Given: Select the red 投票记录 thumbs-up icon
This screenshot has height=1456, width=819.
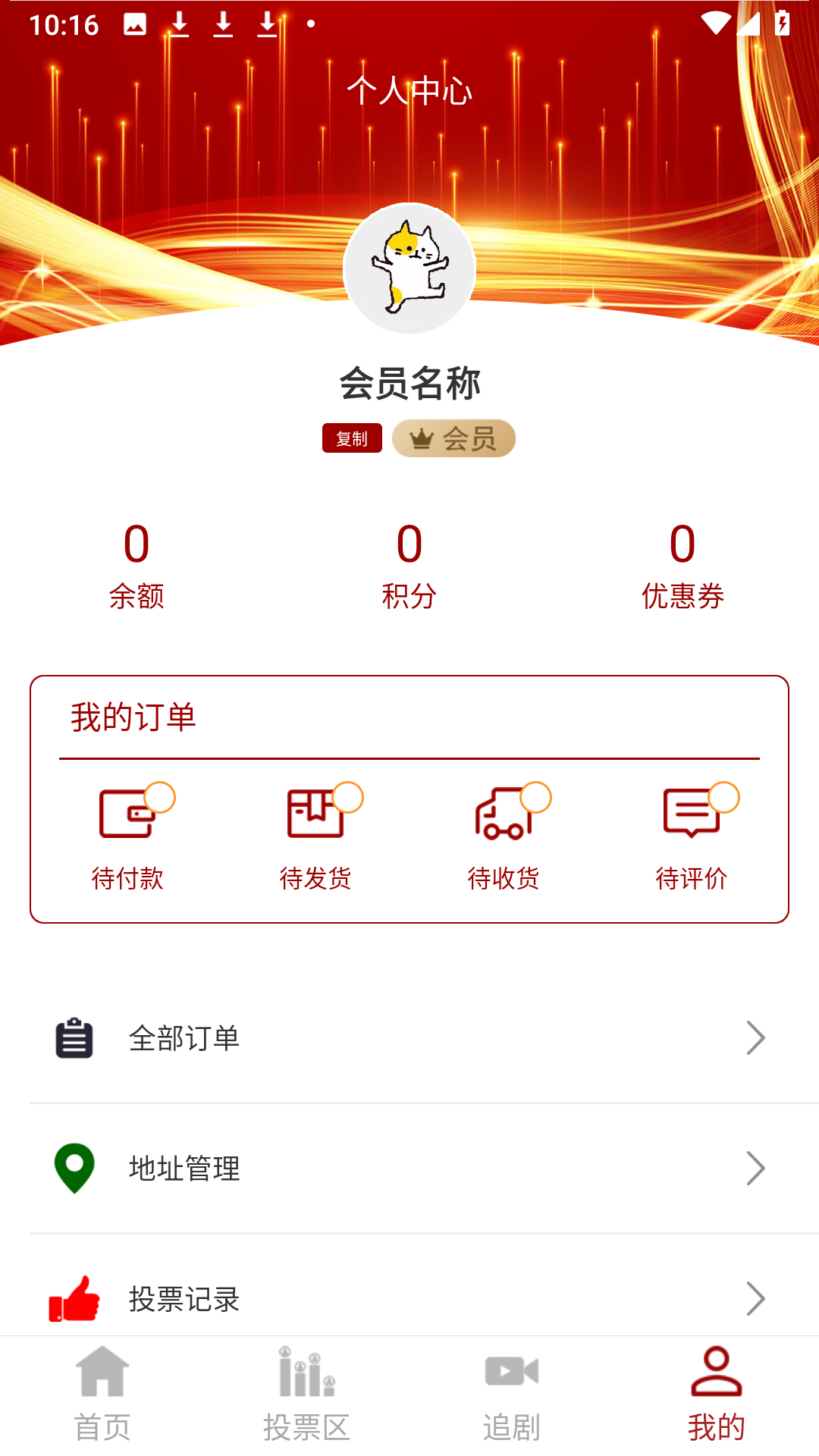Looking at the screenshot, I should pyautogui.click(x=74, y=1298).
